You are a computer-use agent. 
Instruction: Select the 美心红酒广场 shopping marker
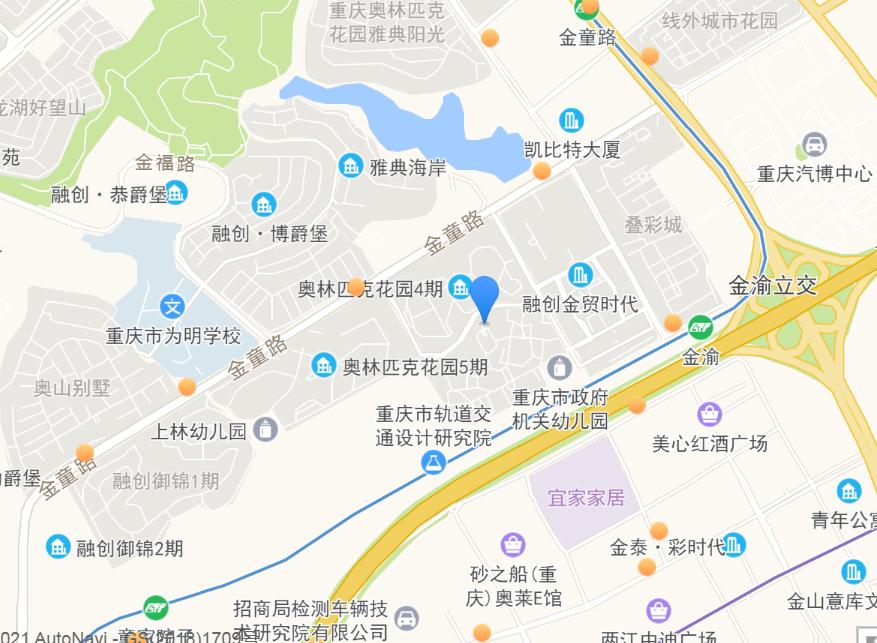pyautogui.click(x=710, y=413)
